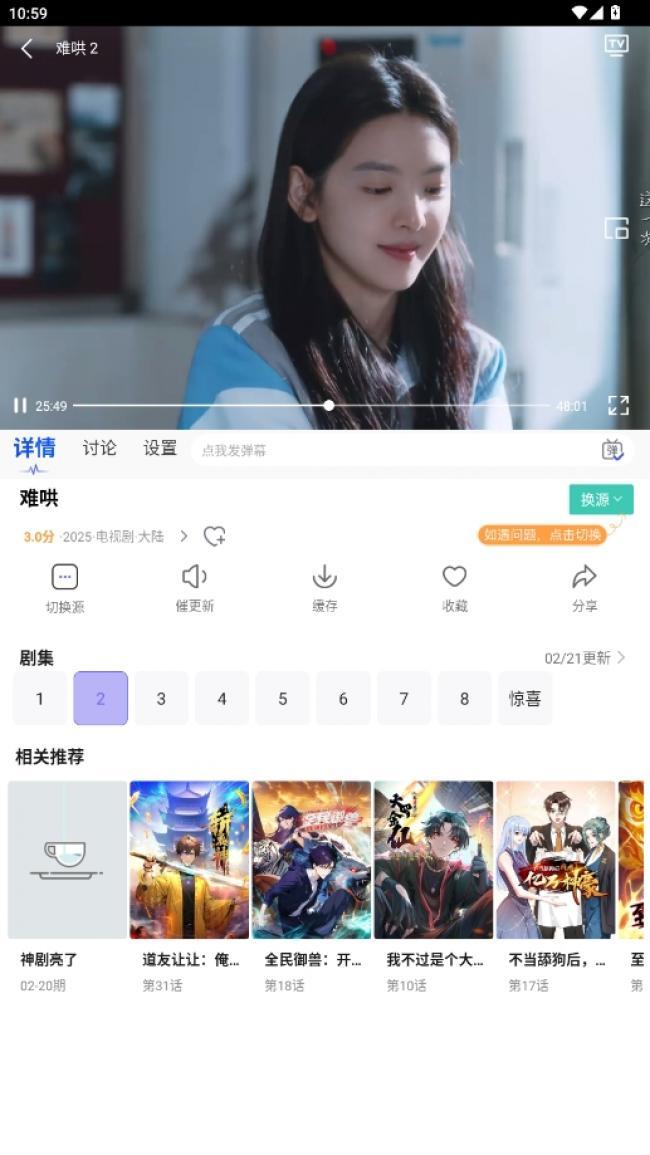Follow the show with heart-plus icon
Viewport: 650px width, 1155px height.
[214, 536]
